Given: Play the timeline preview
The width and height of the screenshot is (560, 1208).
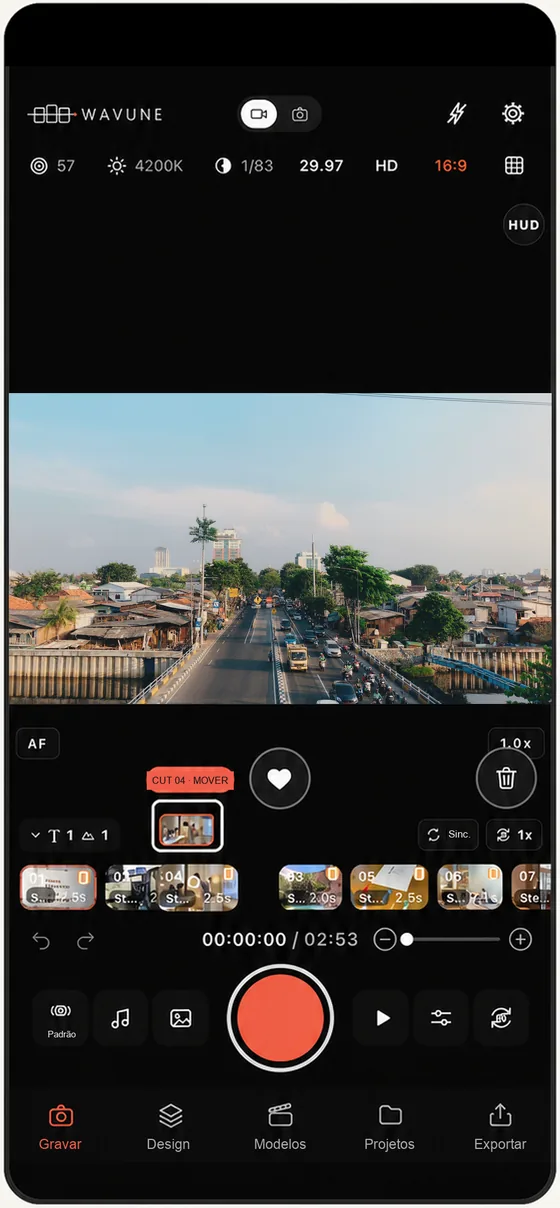Looking at the screenshot, I should [382, 1018].
